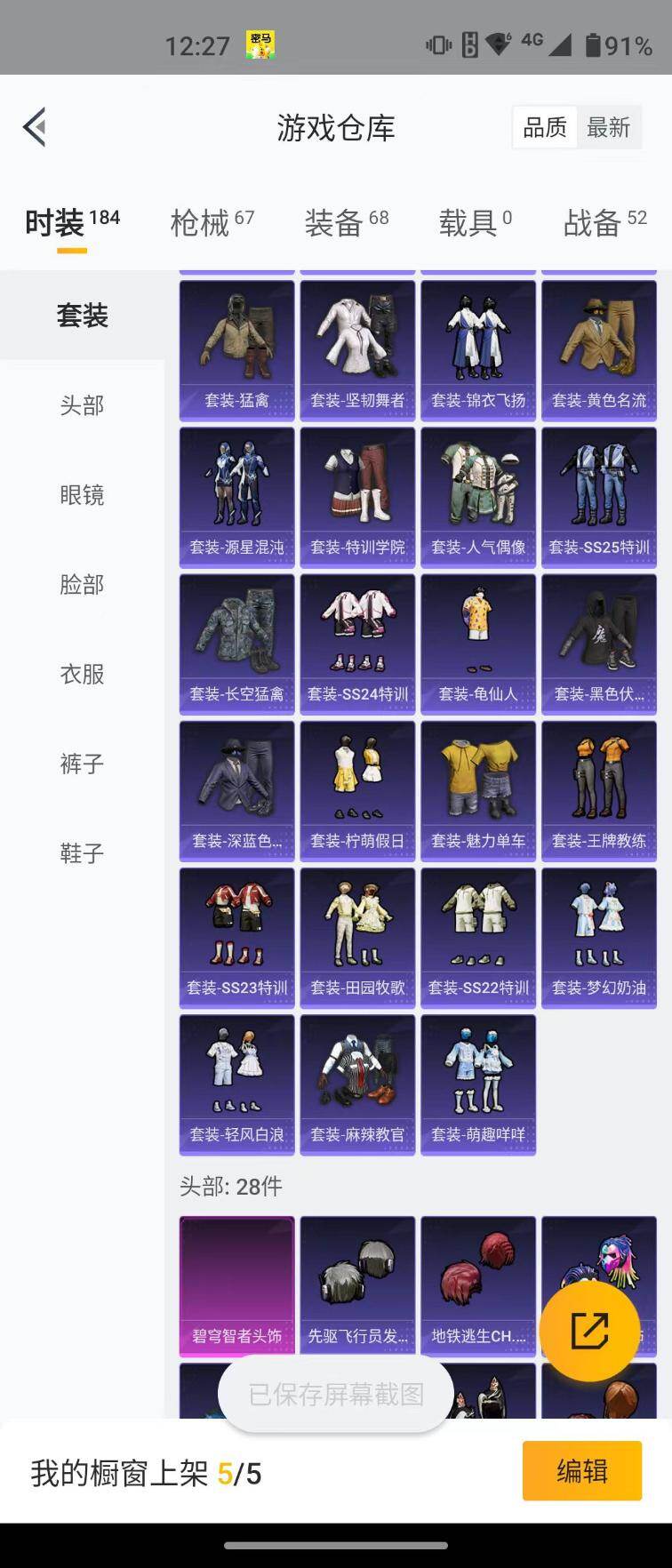Select the 脸部 category in sidebar
The height and width of the screenshot is (1568, 672).
point(82,585)
